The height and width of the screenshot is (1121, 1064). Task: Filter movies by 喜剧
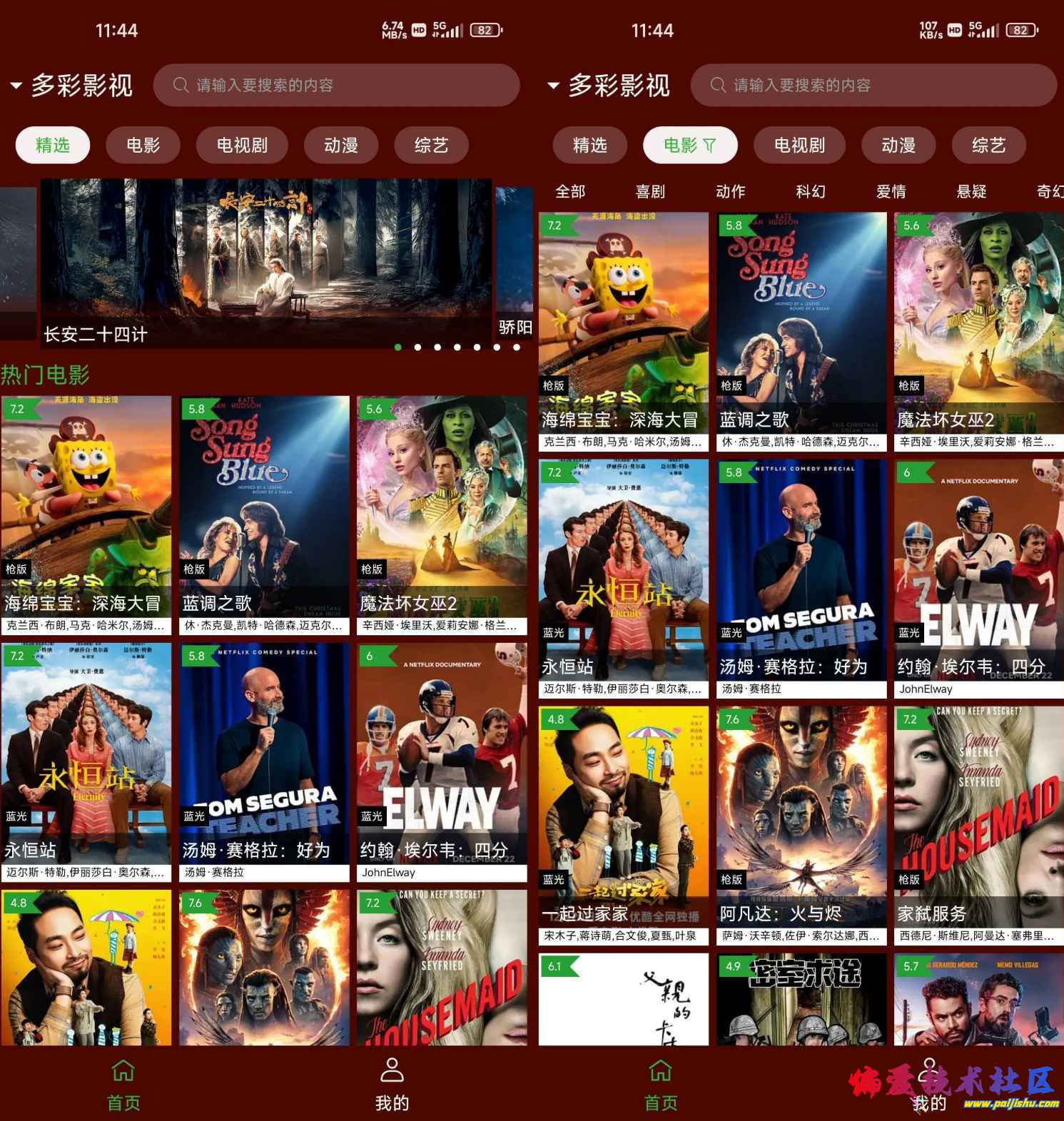(x=650, y=191)
